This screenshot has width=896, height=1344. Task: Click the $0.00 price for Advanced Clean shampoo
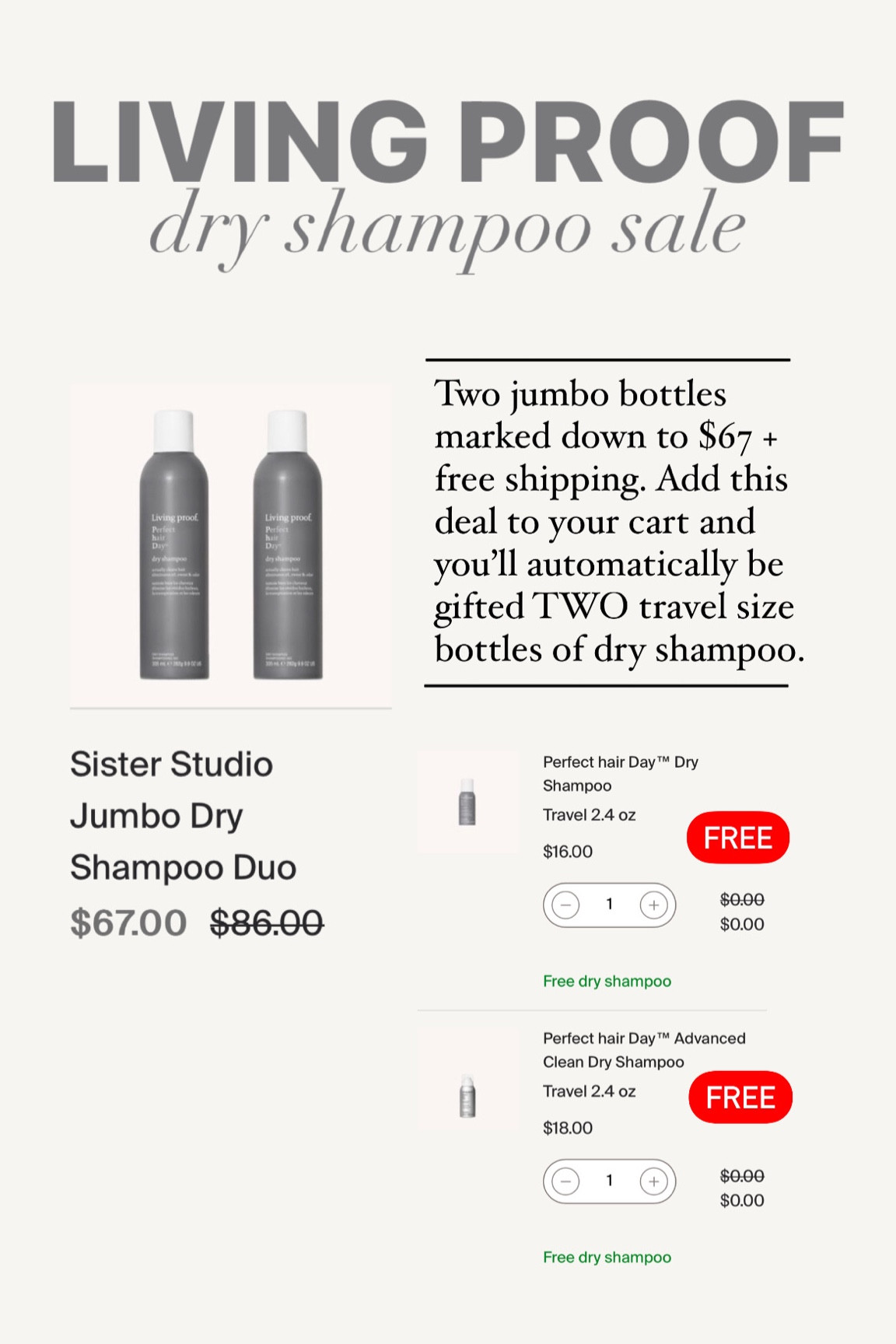point(740,1200)
